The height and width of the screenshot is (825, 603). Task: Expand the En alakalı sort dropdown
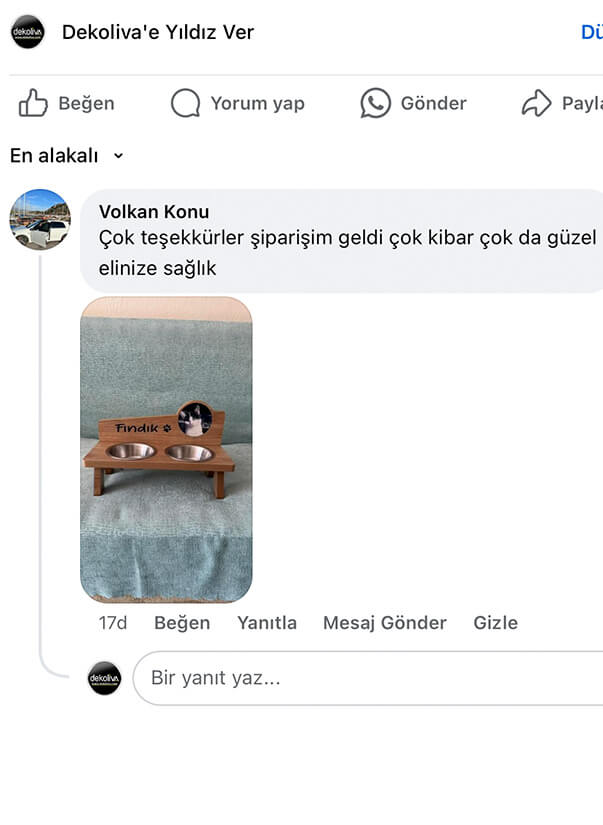point(67,155)
